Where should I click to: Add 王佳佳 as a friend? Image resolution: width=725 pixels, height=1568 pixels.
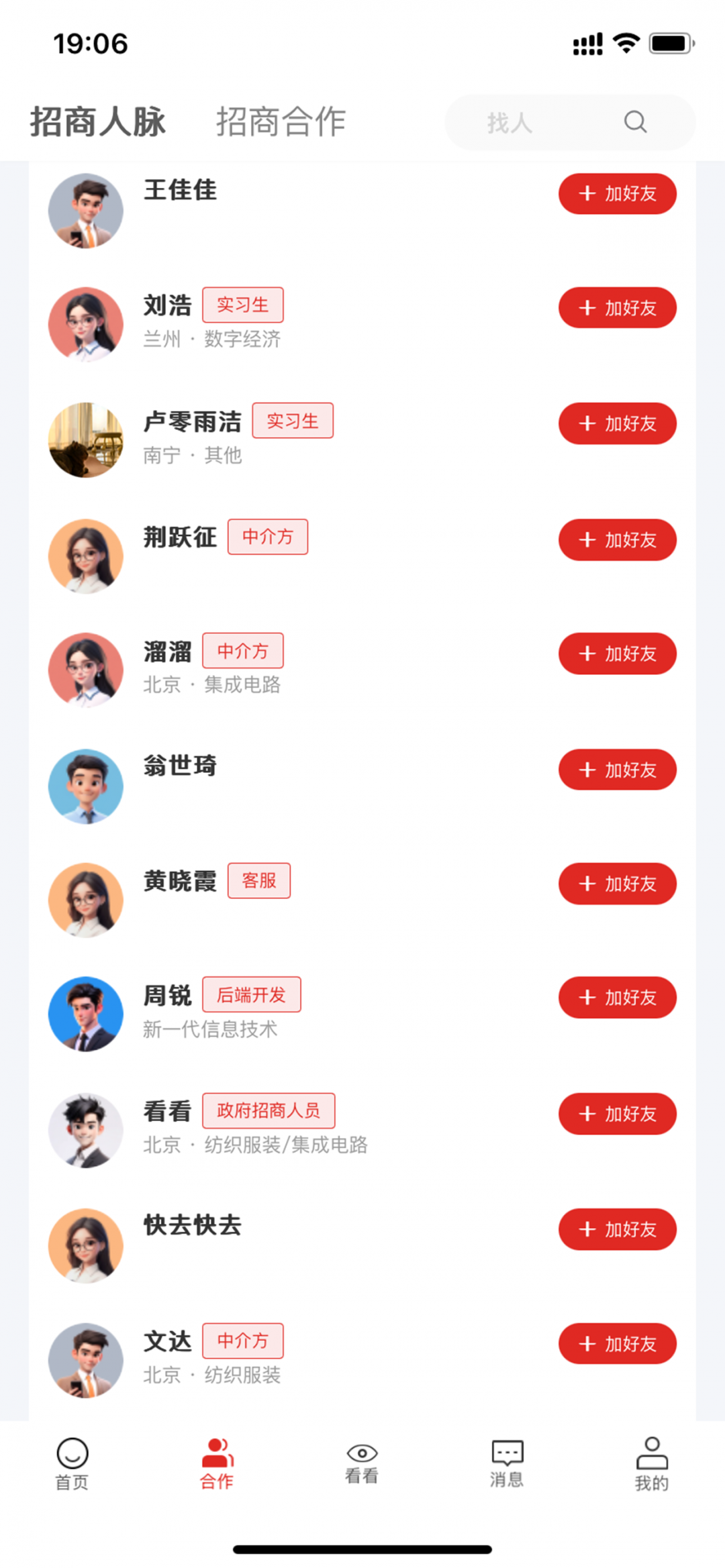(x=617, y=194)
